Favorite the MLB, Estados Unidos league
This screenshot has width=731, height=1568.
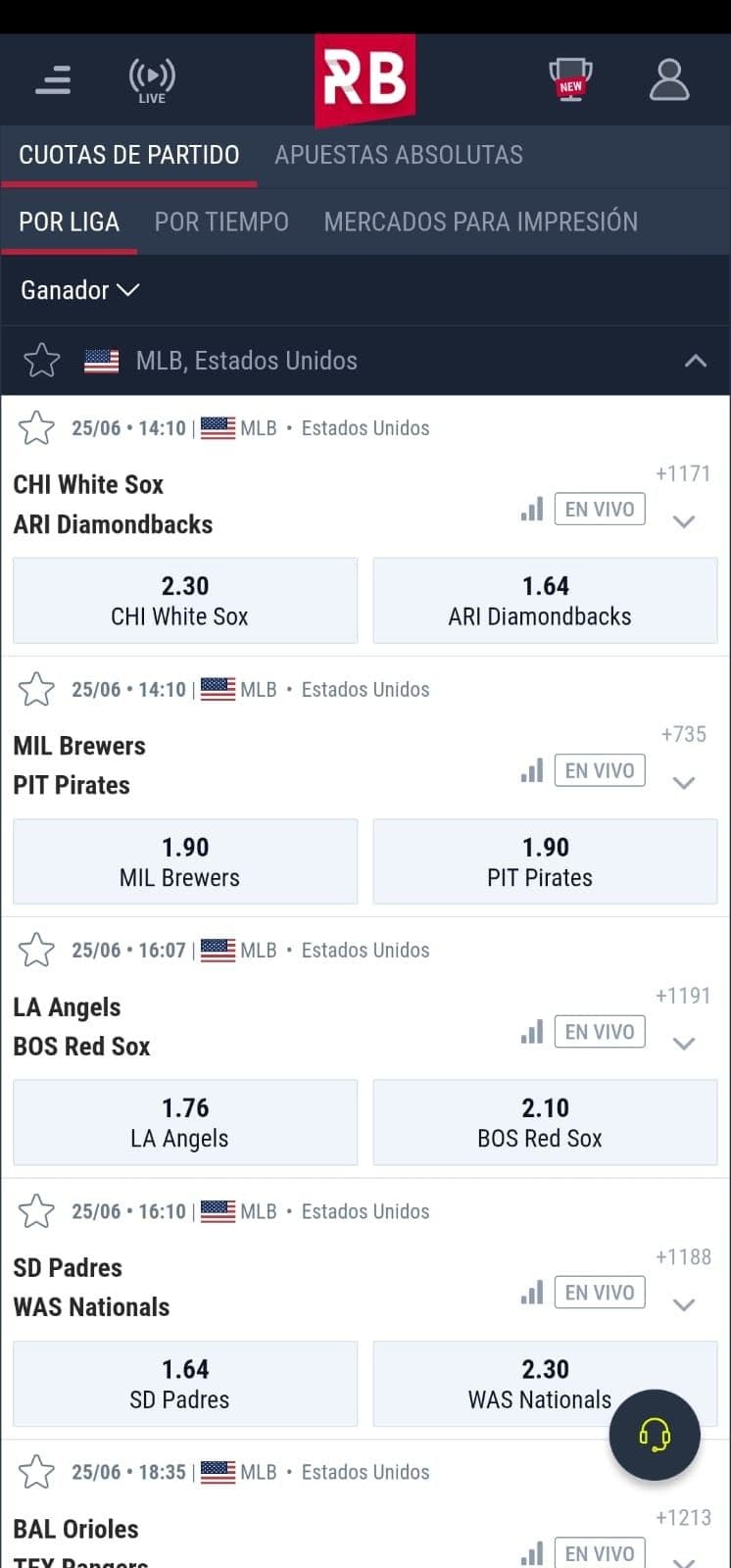pyautogui.click(x=41, y=361)
